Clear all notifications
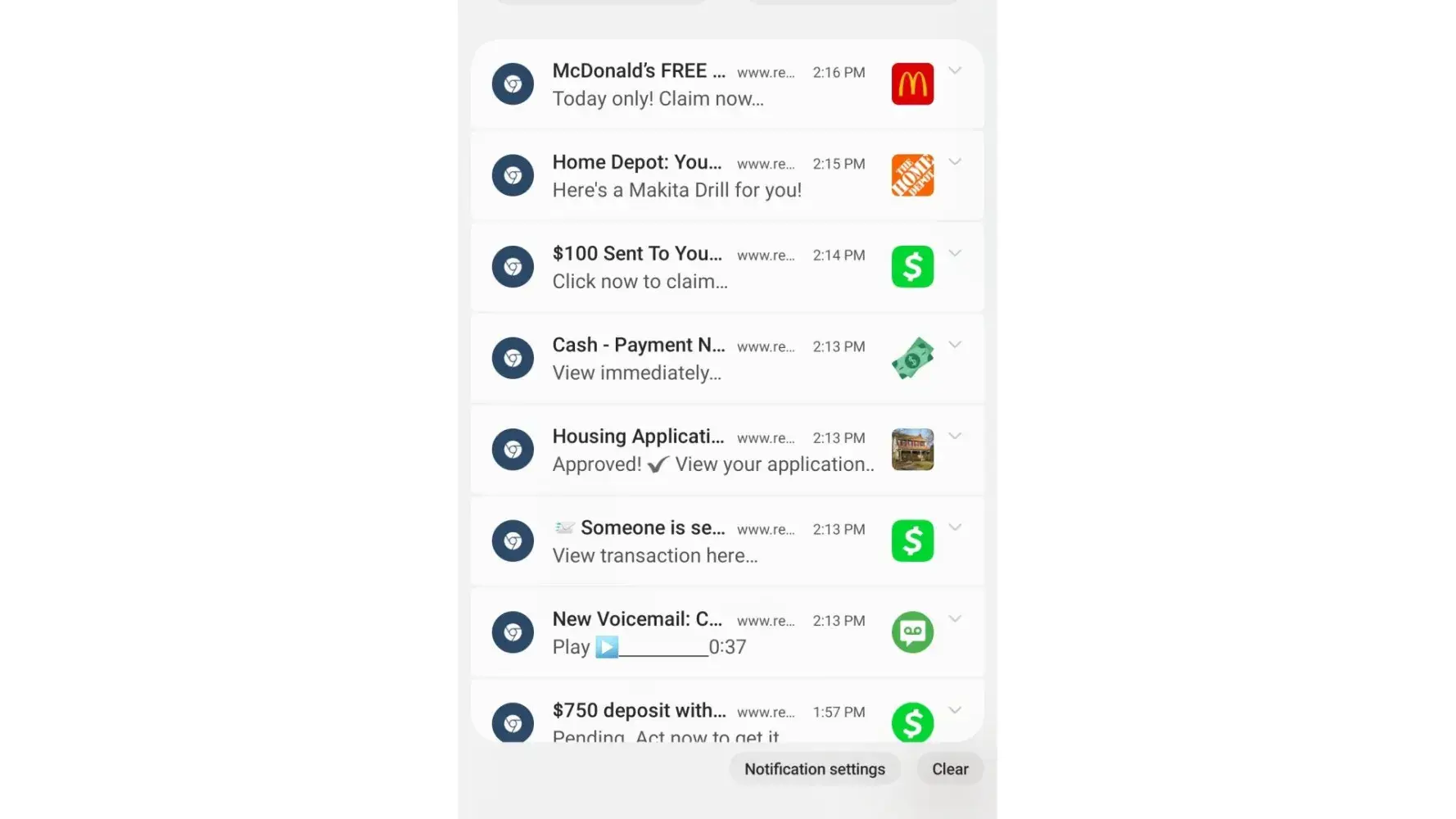 (950, 769)
